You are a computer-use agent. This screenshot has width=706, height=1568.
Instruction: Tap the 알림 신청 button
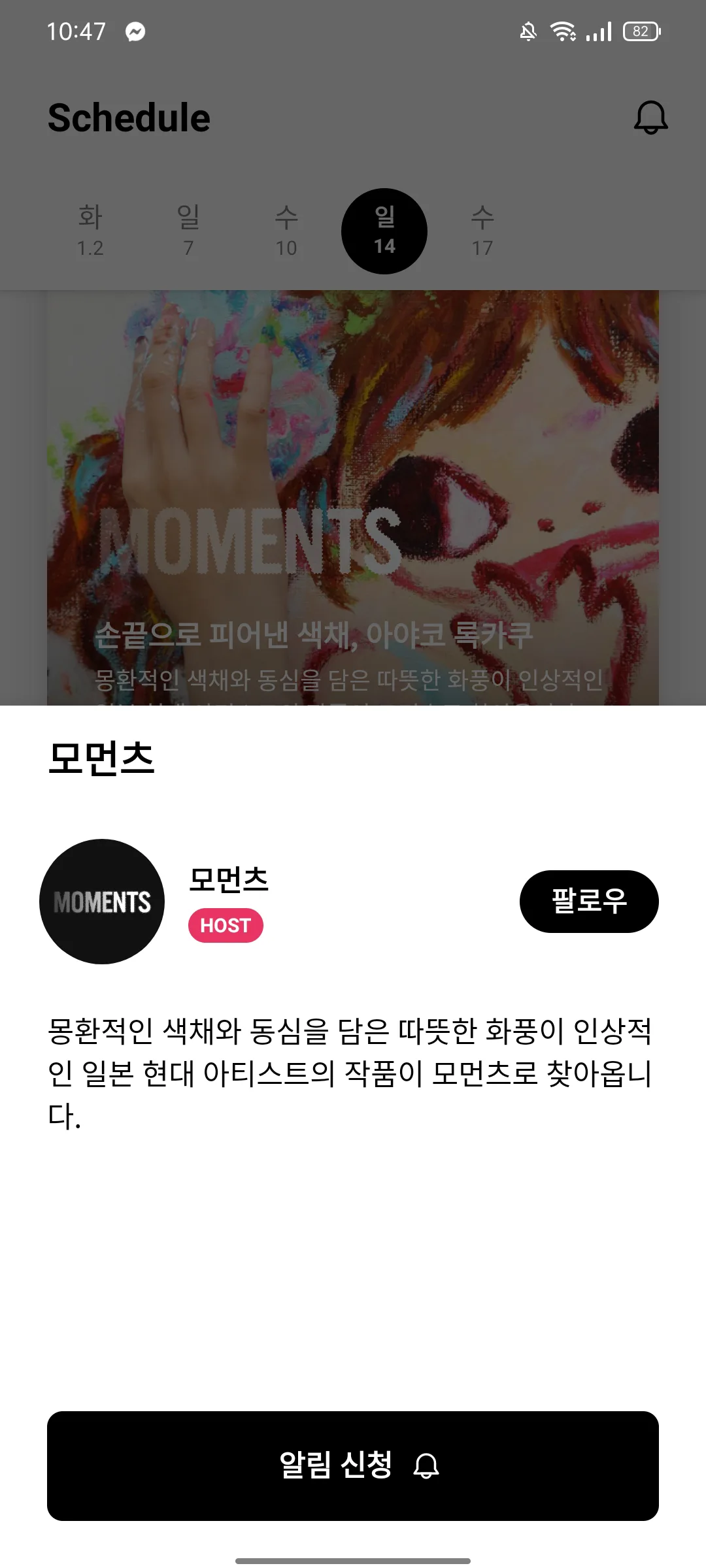pos(353,1465)
